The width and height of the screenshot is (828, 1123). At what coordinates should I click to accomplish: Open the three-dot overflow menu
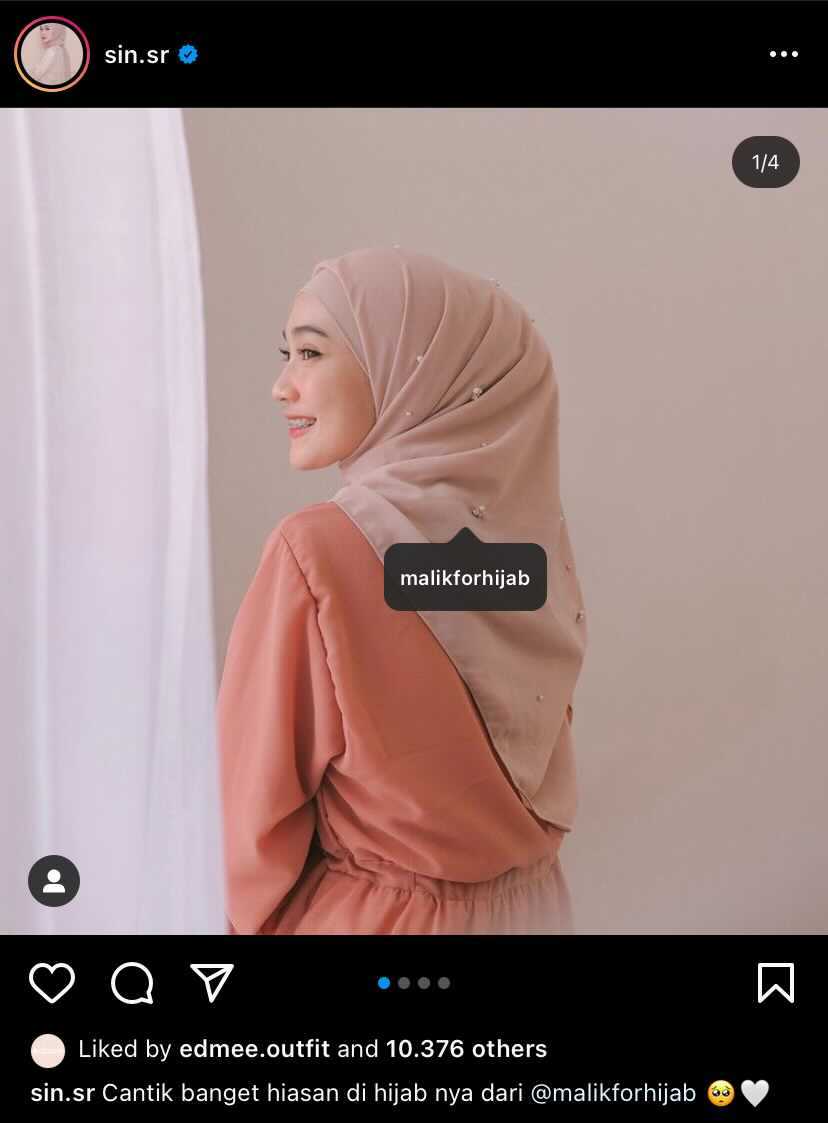coord(783,54)
